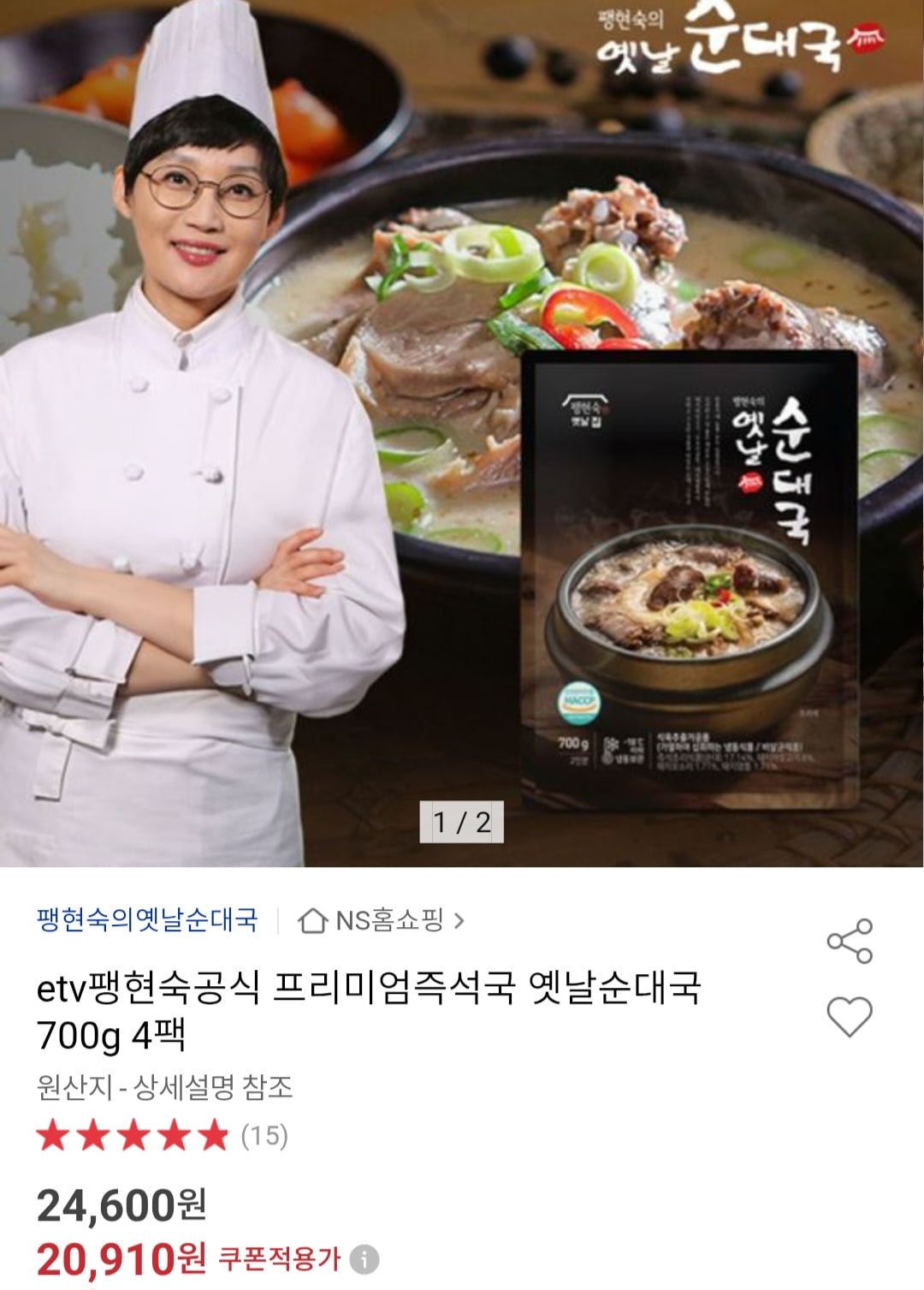Open the 팽현숙의옛날순대국 brand link
The height and width of the screenshot is (1290, 924).
(x=147, y=920)
